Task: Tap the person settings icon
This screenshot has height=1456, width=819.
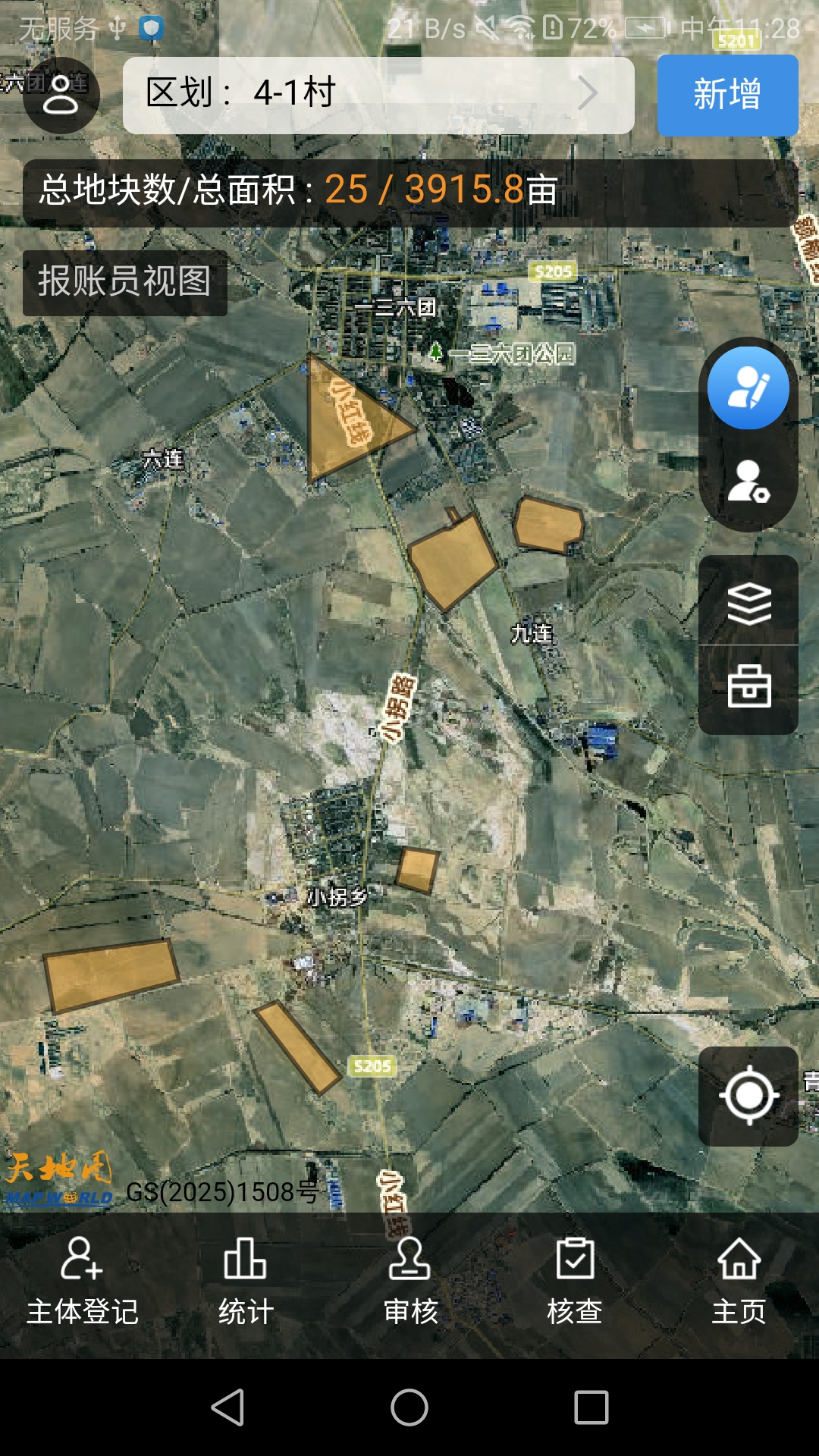Action: tap(748, 482)
